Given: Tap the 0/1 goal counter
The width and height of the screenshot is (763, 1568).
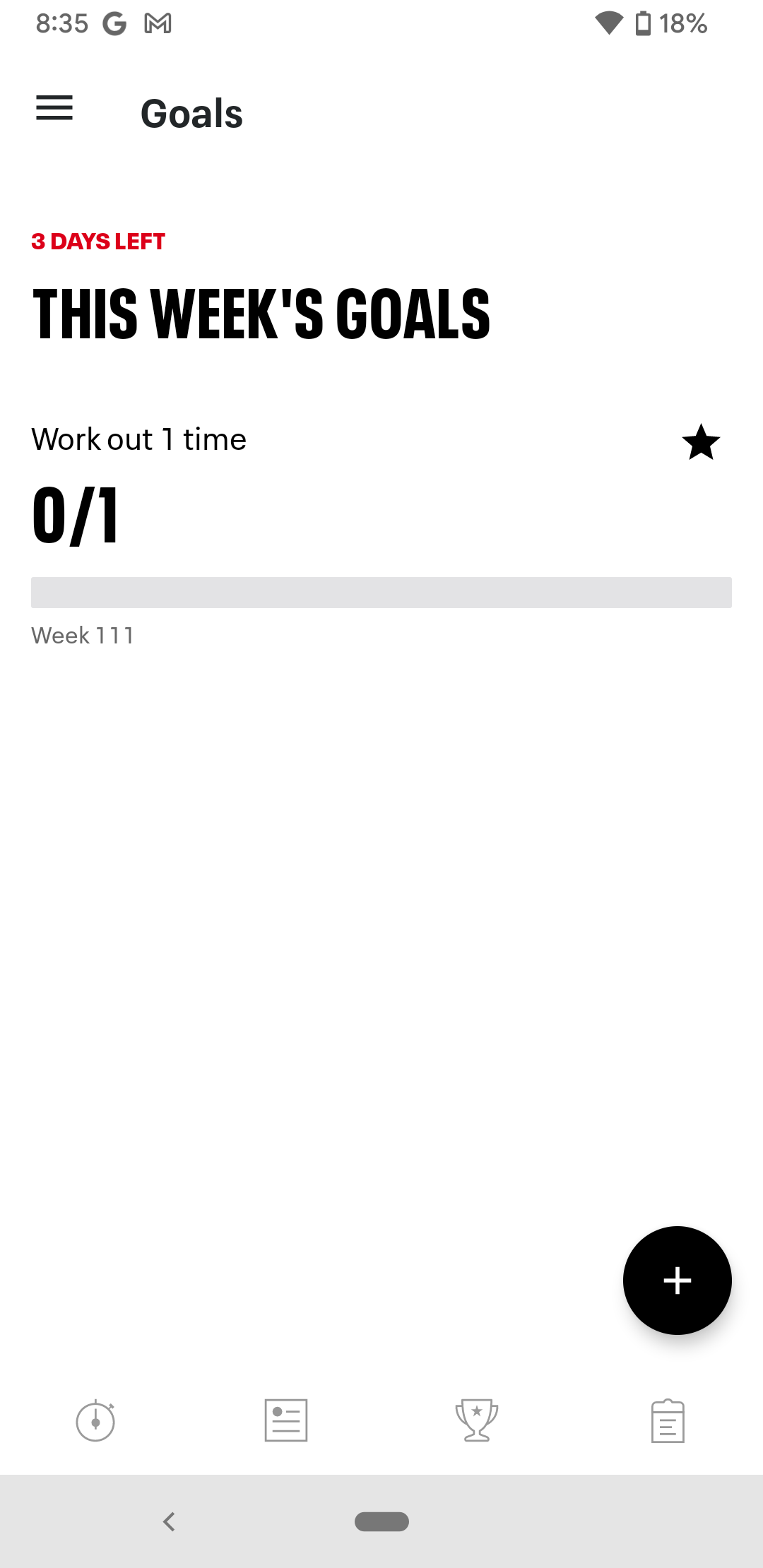Looking at the screenshot, I should coord(76,517).
